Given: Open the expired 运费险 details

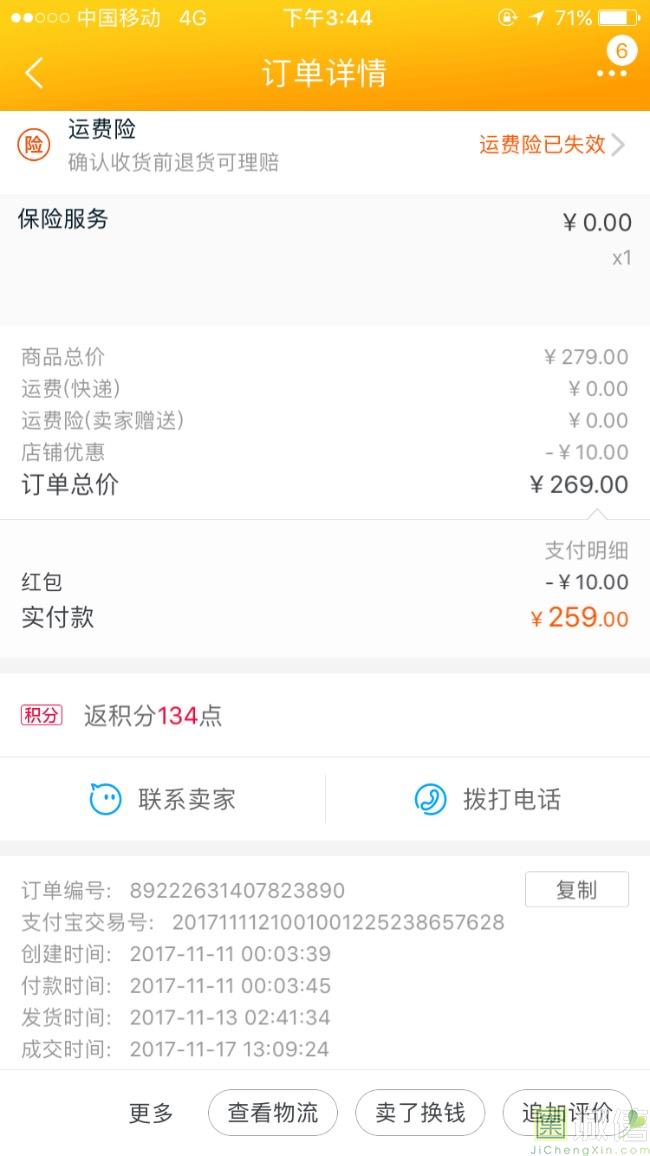Looking at the screenshot, I should point(550,145).
